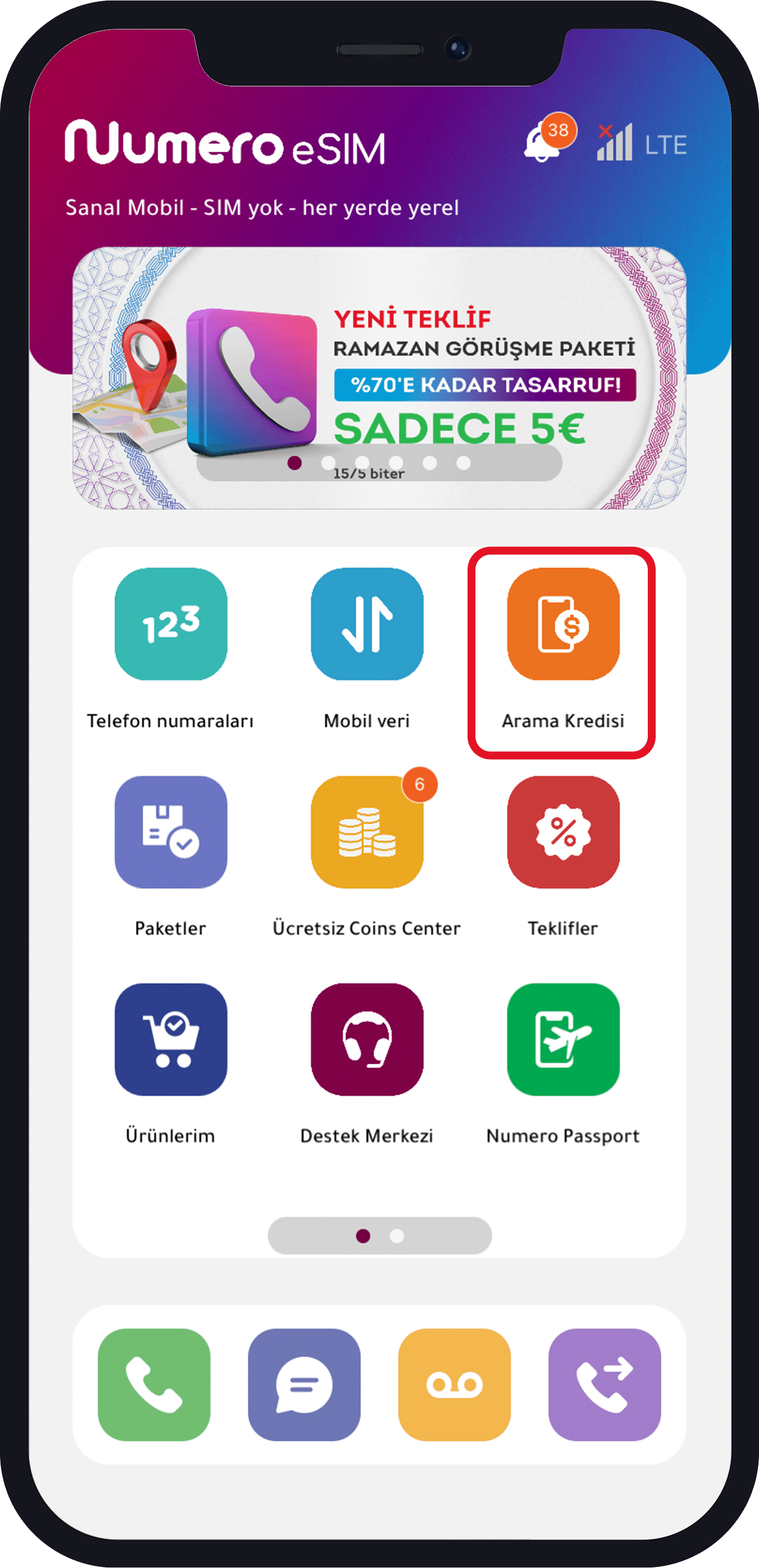The height and width of the screenshot is (1568, 759).
Task: Open Ürünlerim
Action: 171,1040
